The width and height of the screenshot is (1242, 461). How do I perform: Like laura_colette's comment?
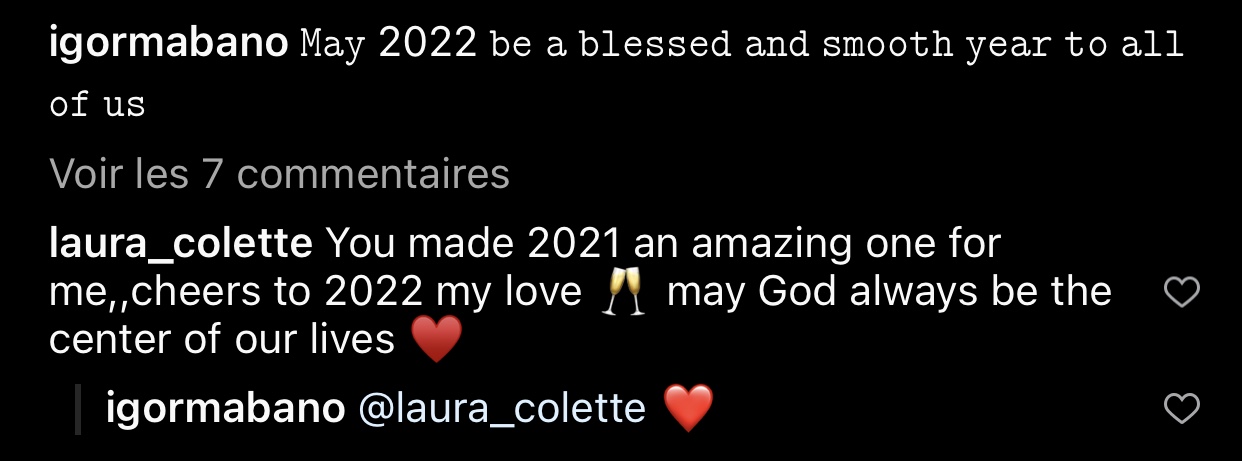[x=1183, y=292]
